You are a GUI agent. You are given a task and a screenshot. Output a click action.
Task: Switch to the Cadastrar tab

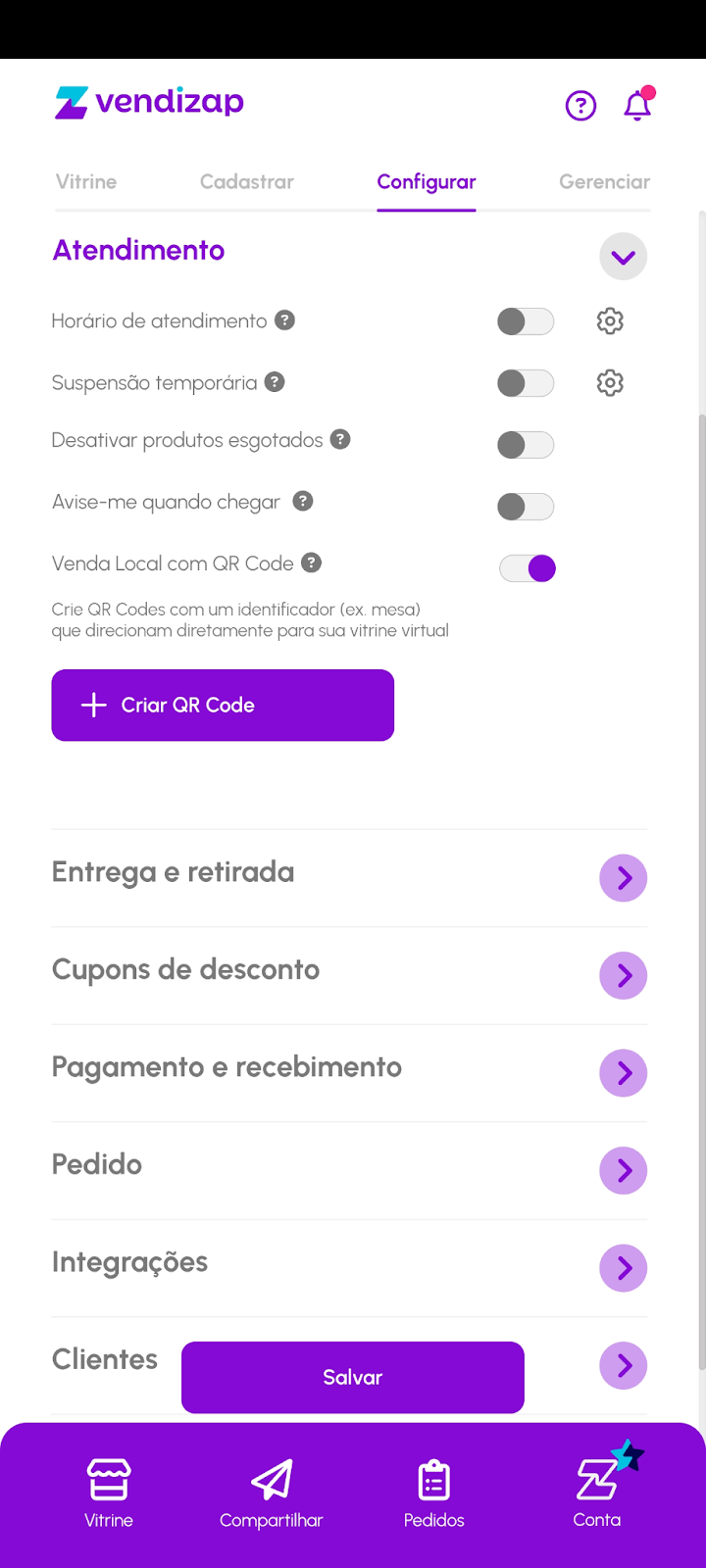click(247, 182)
